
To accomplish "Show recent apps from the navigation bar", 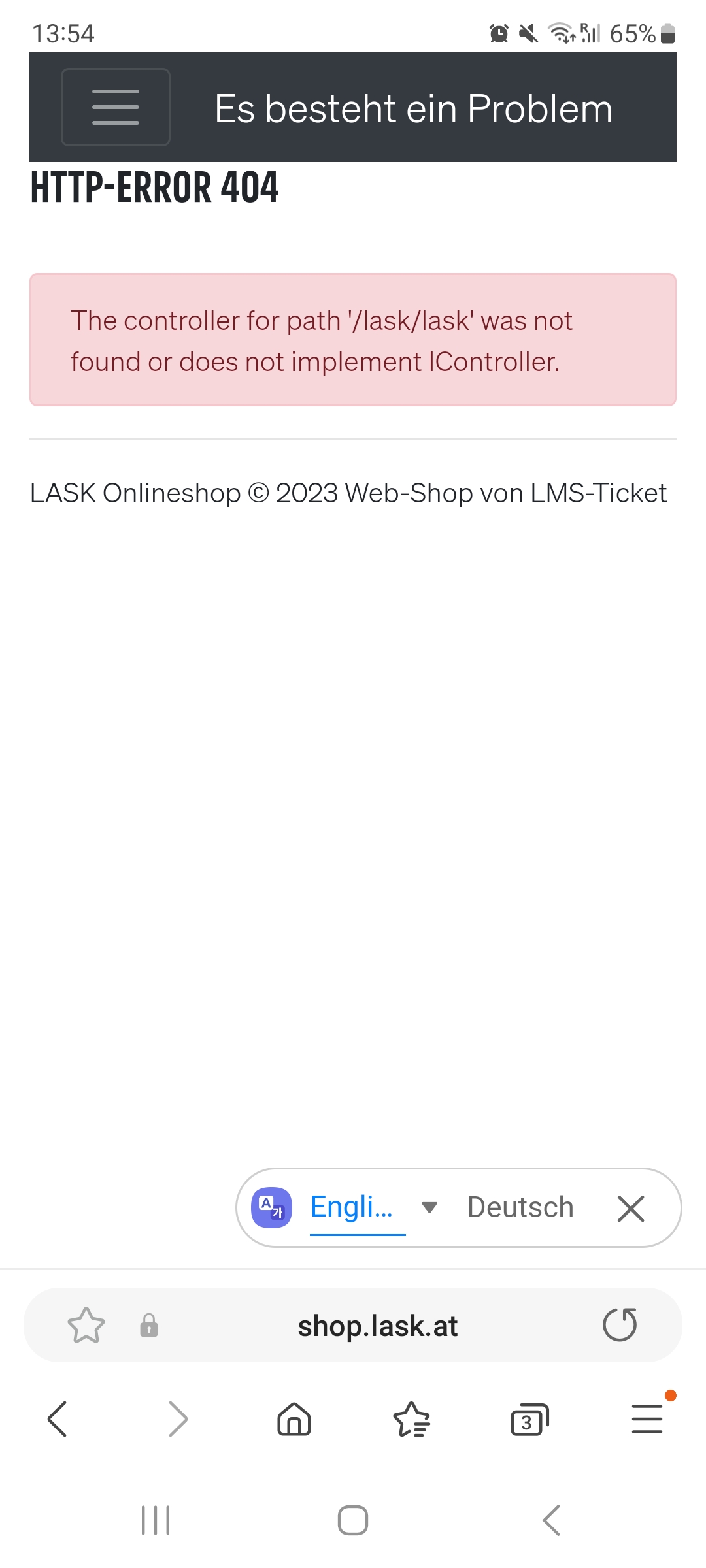I will (156, 1520).
